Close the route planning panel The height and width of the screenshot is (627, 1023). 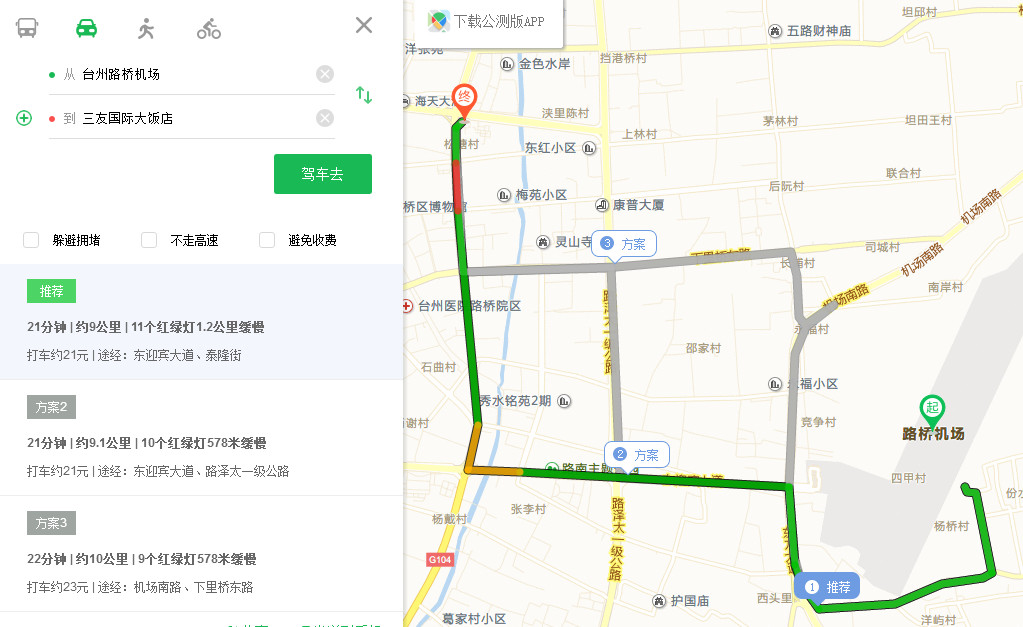point(364,26)
